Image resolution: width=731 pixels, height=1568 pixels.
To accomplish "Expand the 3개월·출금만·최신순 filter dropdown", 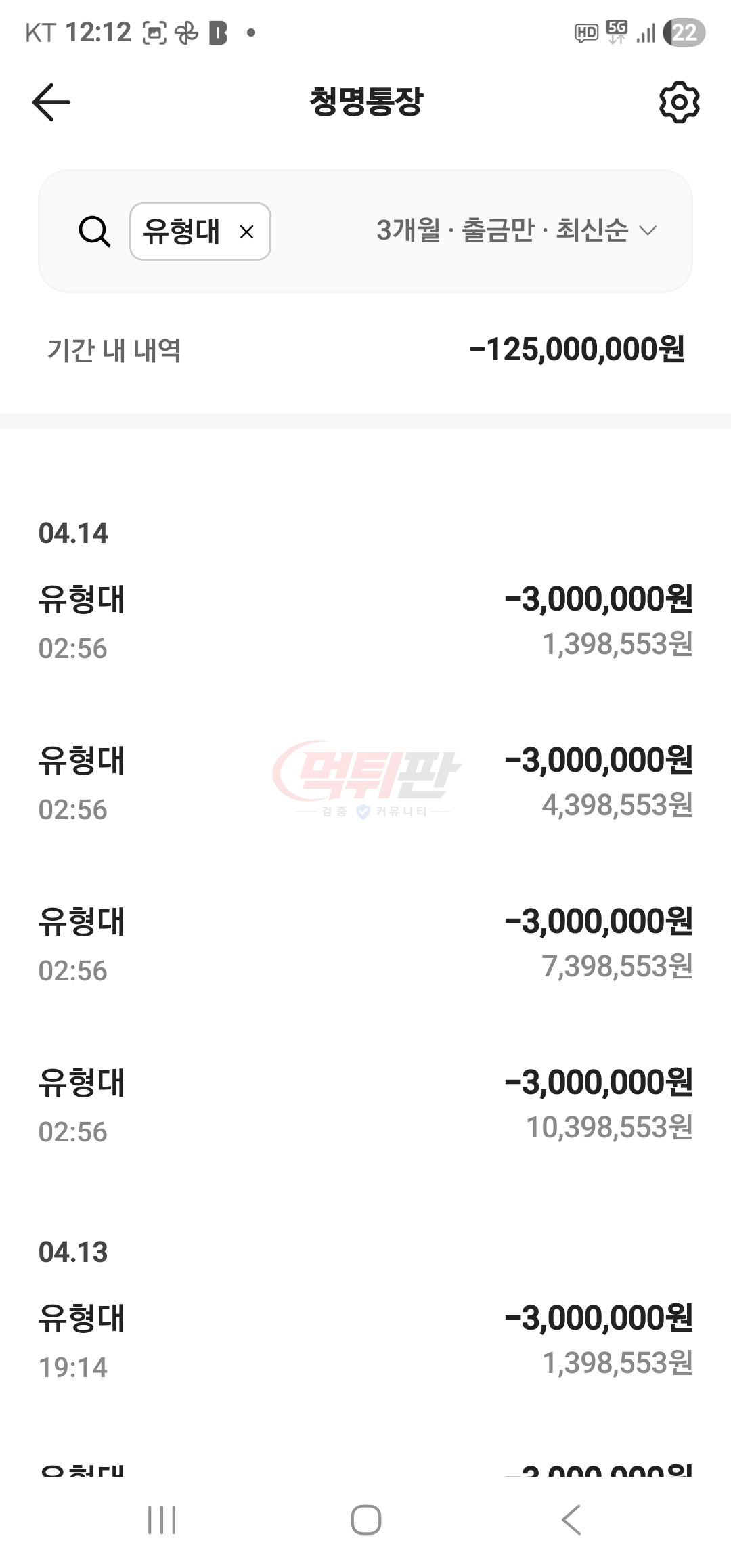I will [x=517, y=231].
